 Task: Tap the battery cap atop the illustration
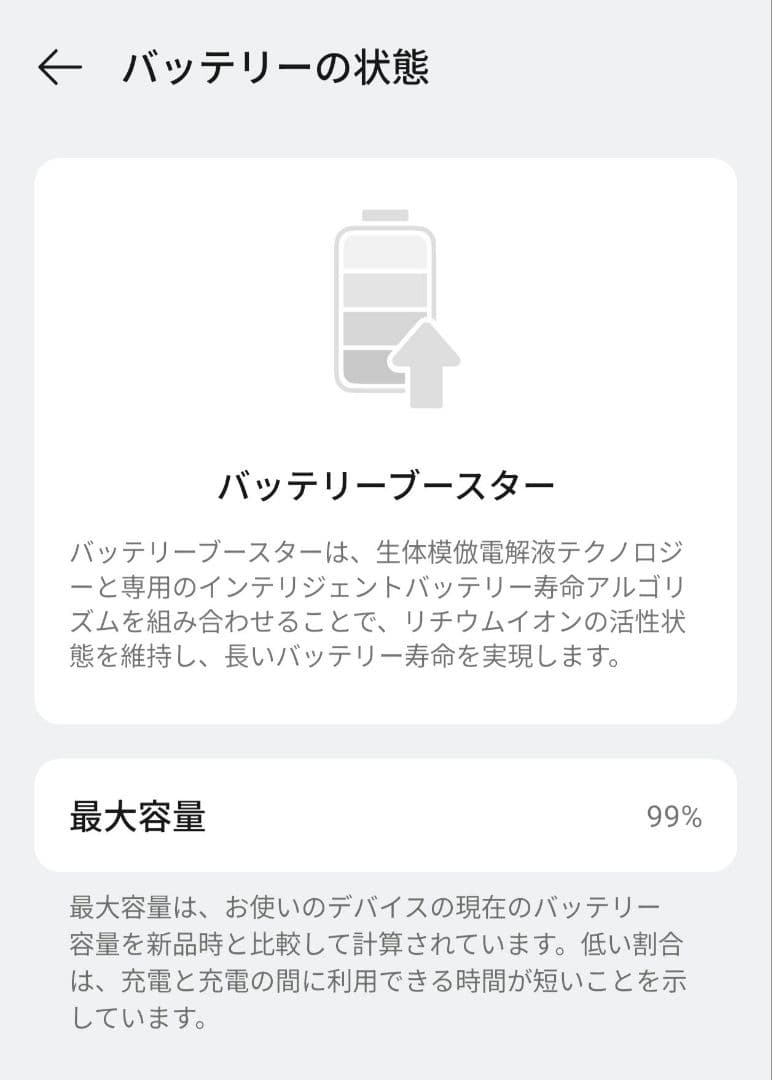[x=386, y=215]
